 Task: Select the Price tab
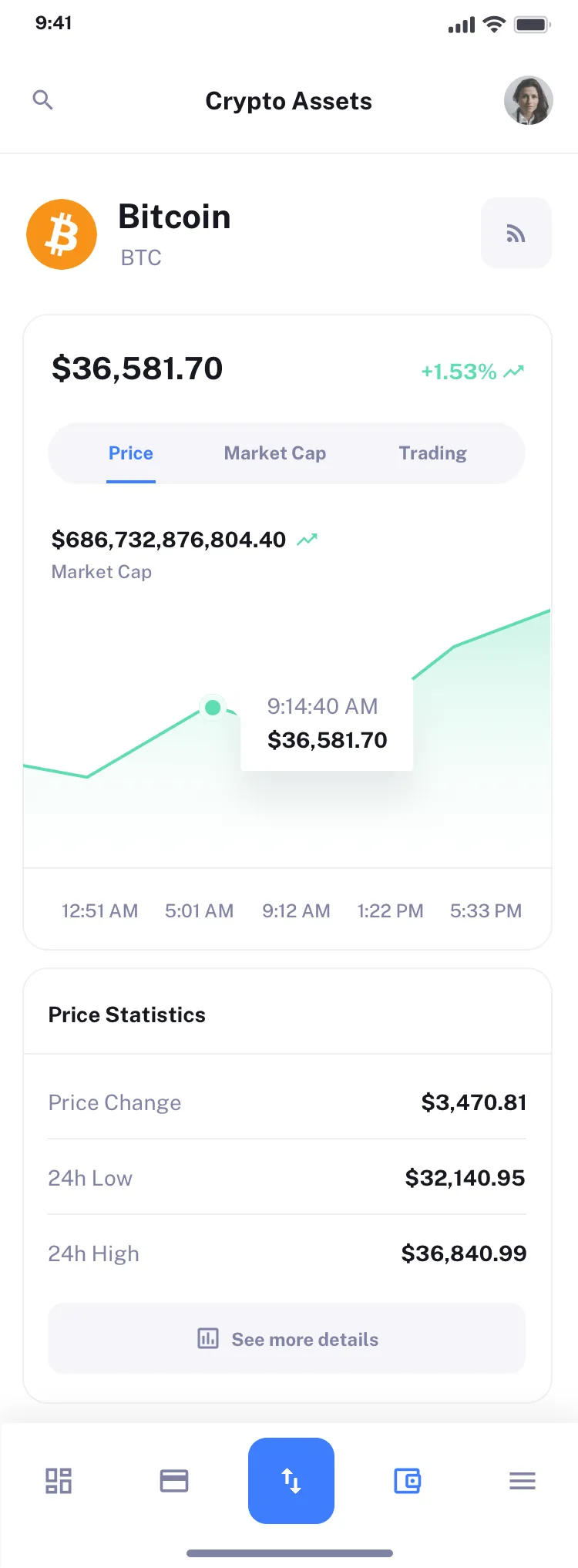[130, 453]
